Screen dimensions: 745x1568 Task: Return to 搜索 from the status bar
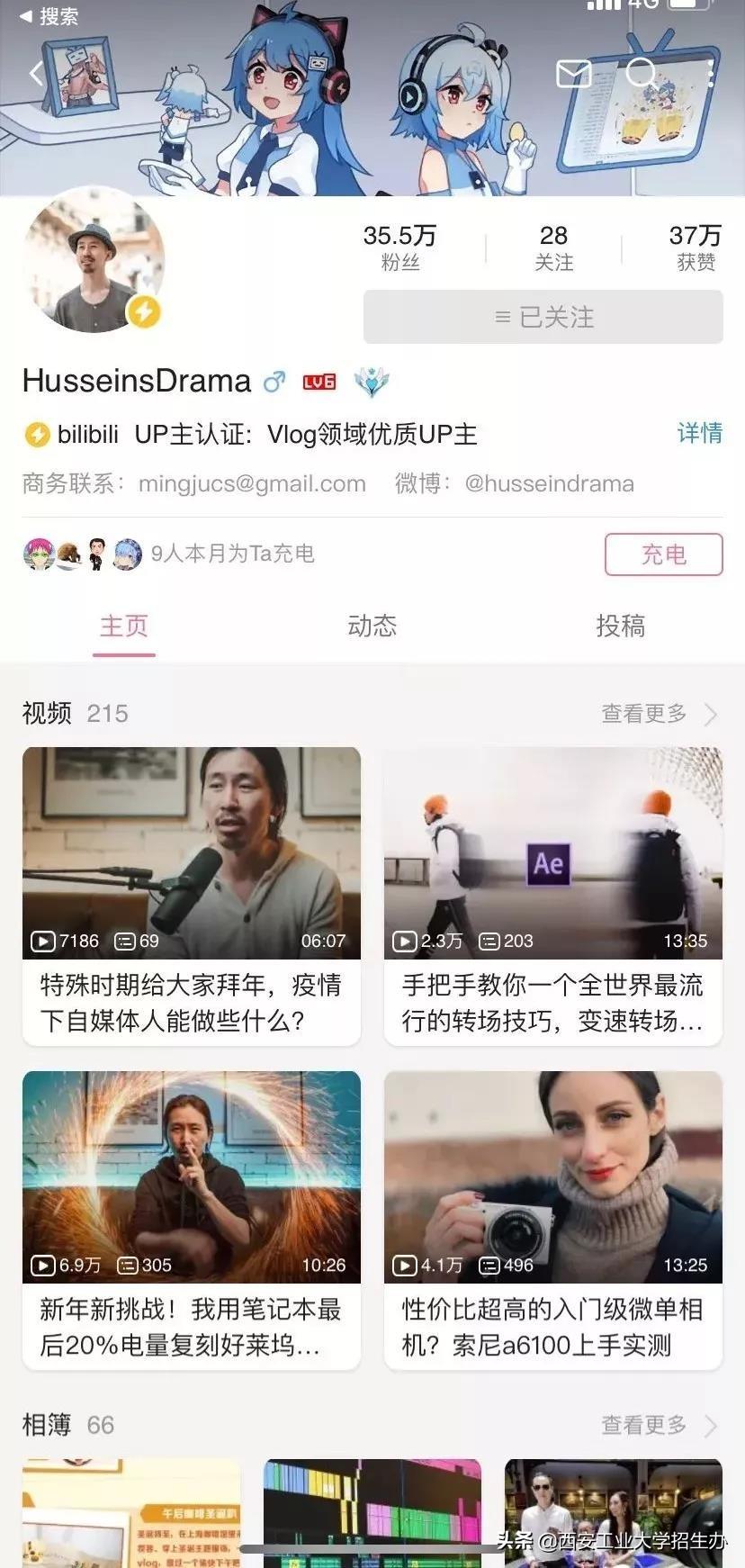[x=49, y=16]
